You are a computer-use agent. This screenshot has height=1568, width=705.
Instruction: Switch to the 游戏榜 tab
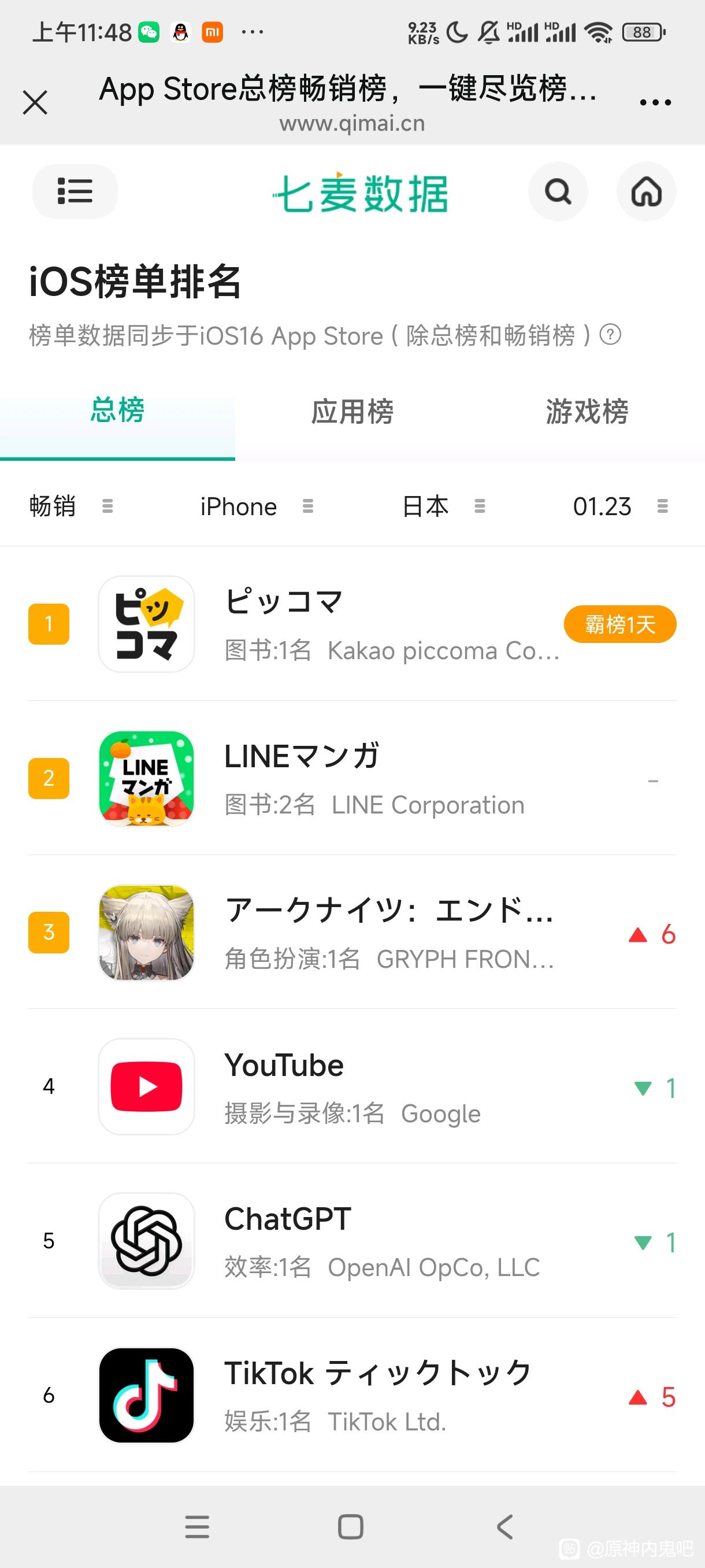[587, 412]
